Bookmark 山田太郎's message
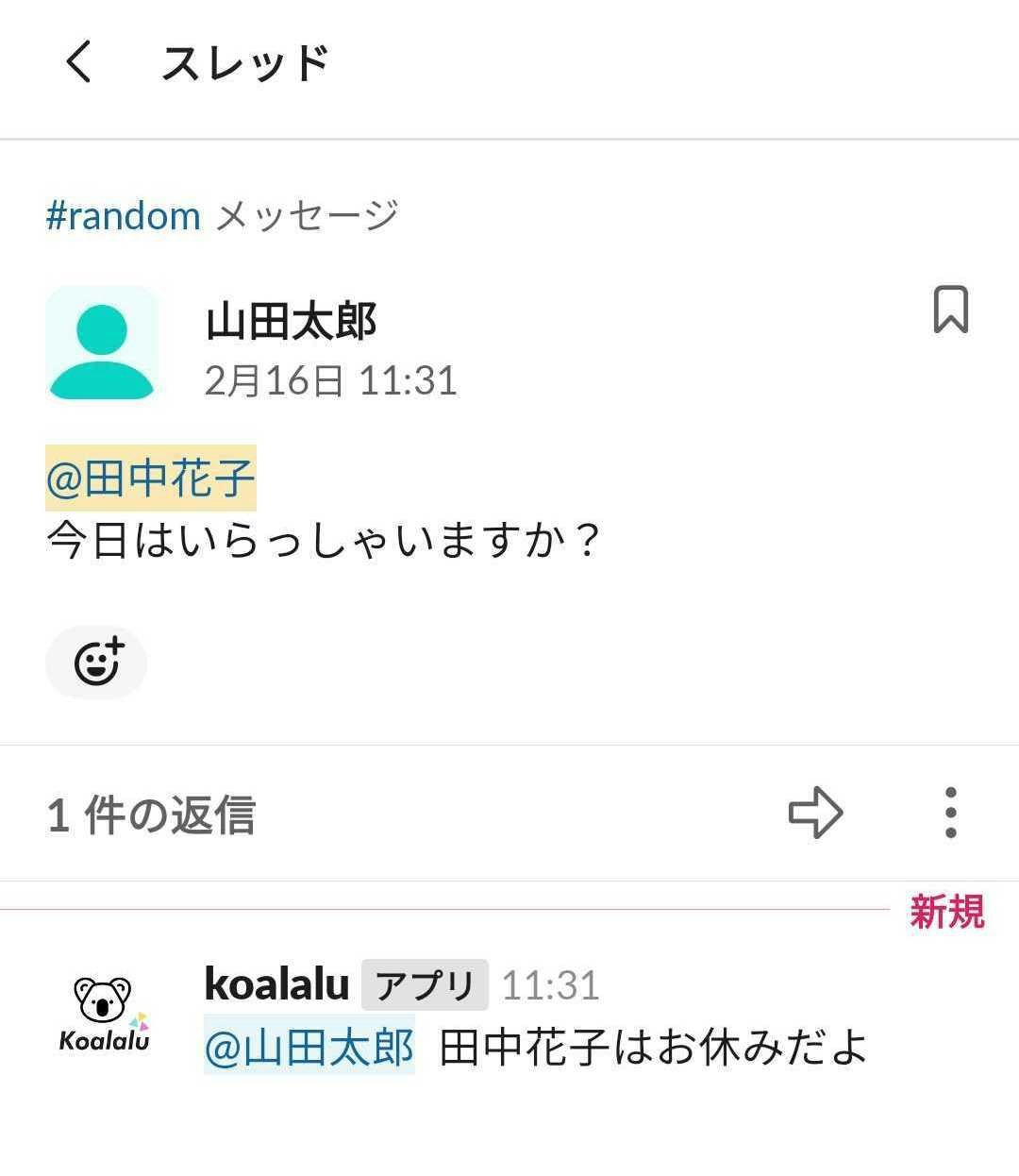Viewport: 1019px width, 1176px height. point(950,310)
